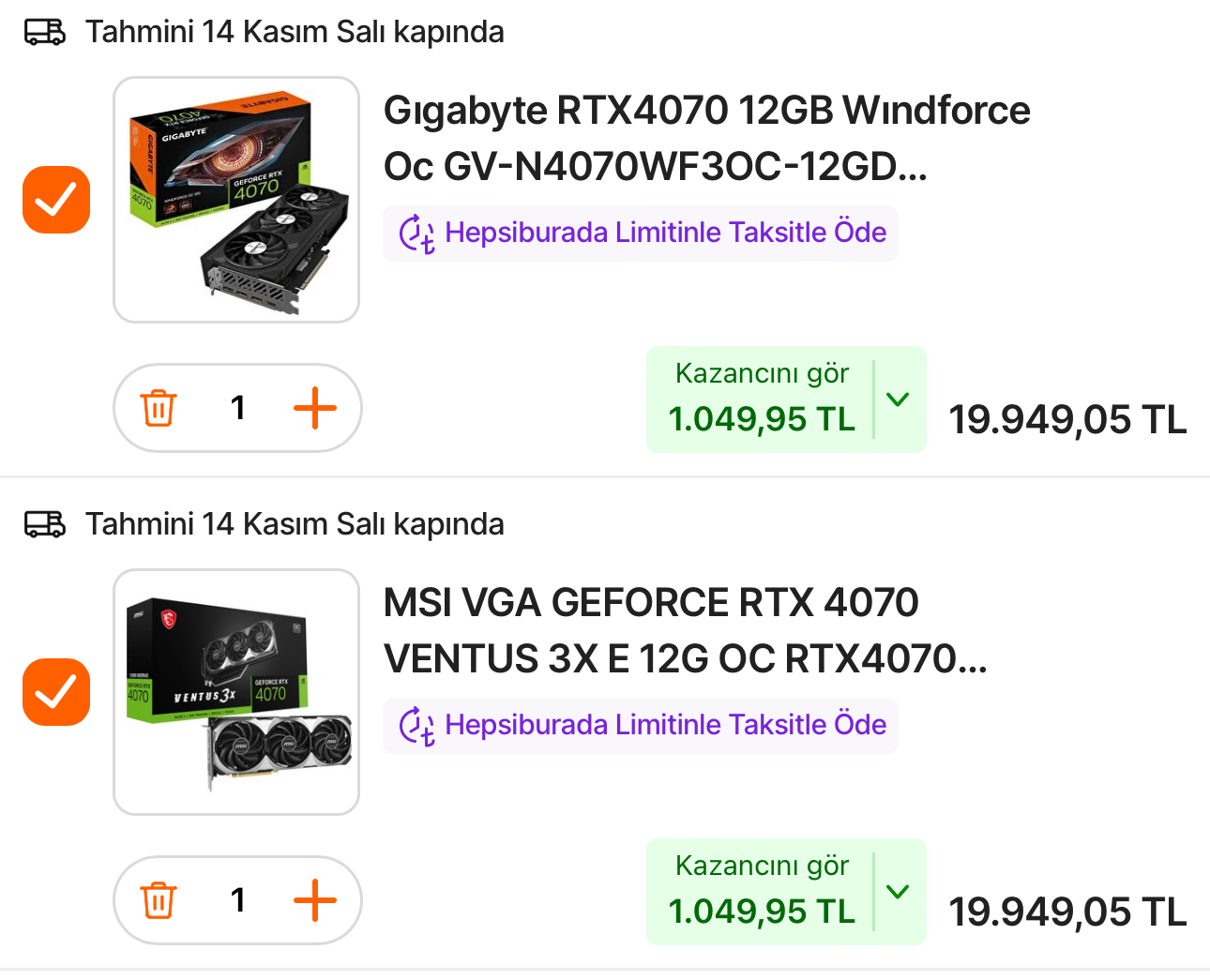Remove the Gigabyte RTX4070 from the cart
The height and width of the screenshot is (980, 1210).
point(159,408)
